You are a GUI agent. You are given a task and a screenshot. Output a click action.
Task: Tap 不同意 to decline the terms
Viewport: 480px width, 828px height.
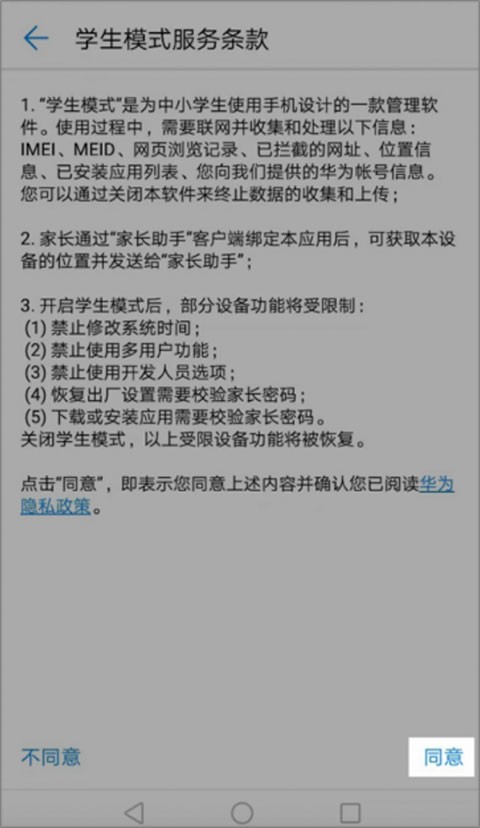click(51, 757)
